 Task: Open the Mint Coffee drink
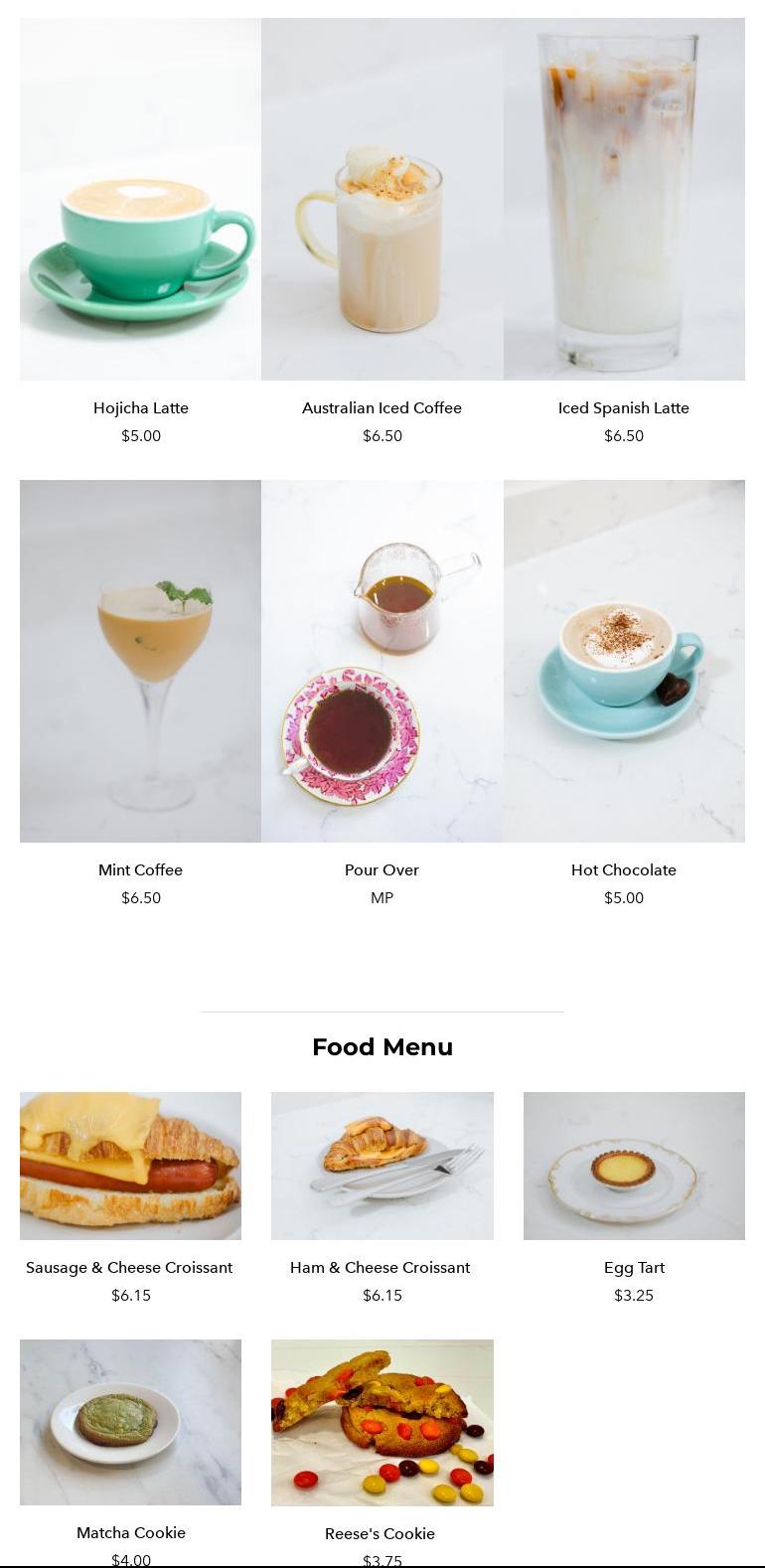(x=140, y=661)
